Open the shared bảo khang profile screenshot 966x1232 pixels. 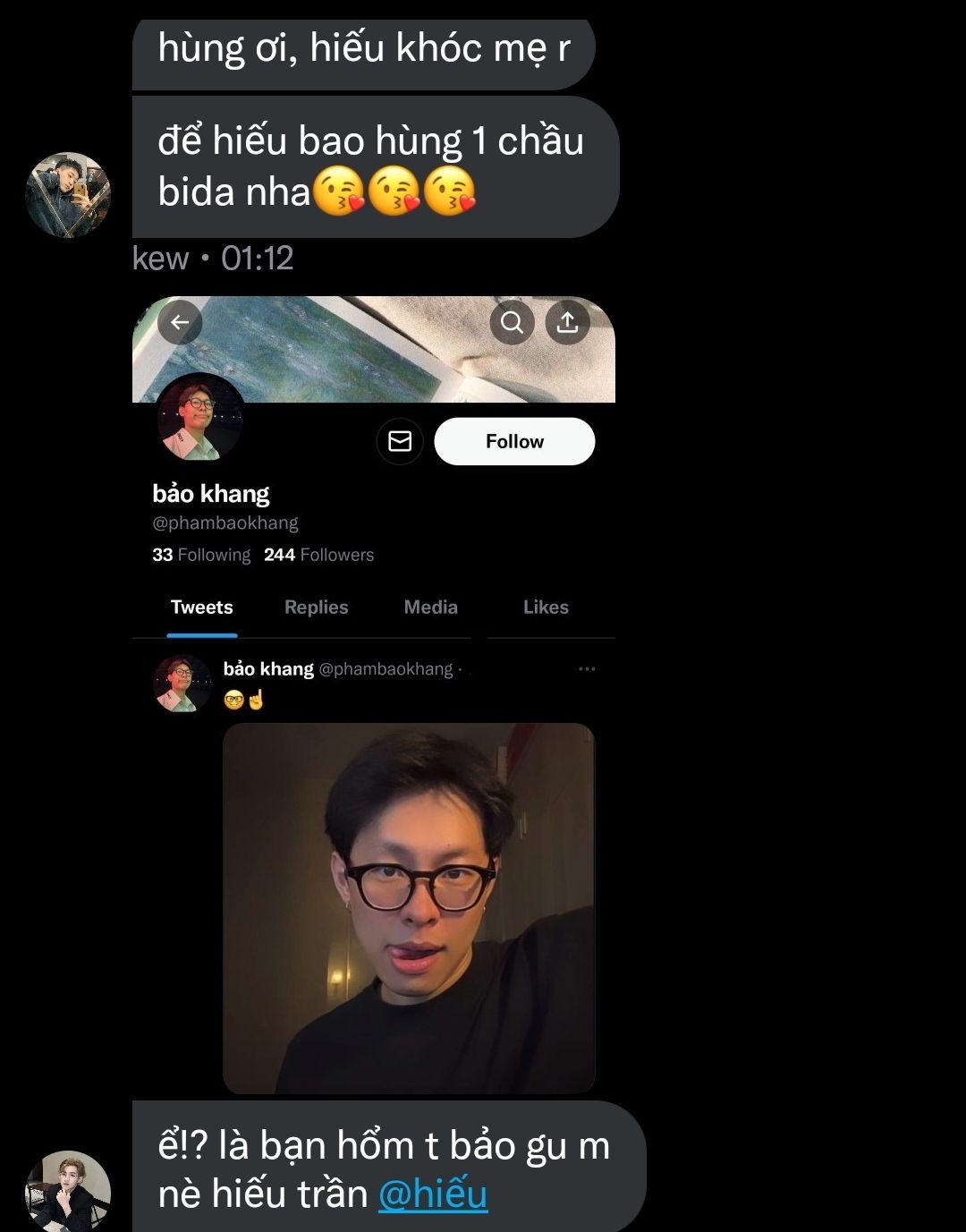point(374,694)
